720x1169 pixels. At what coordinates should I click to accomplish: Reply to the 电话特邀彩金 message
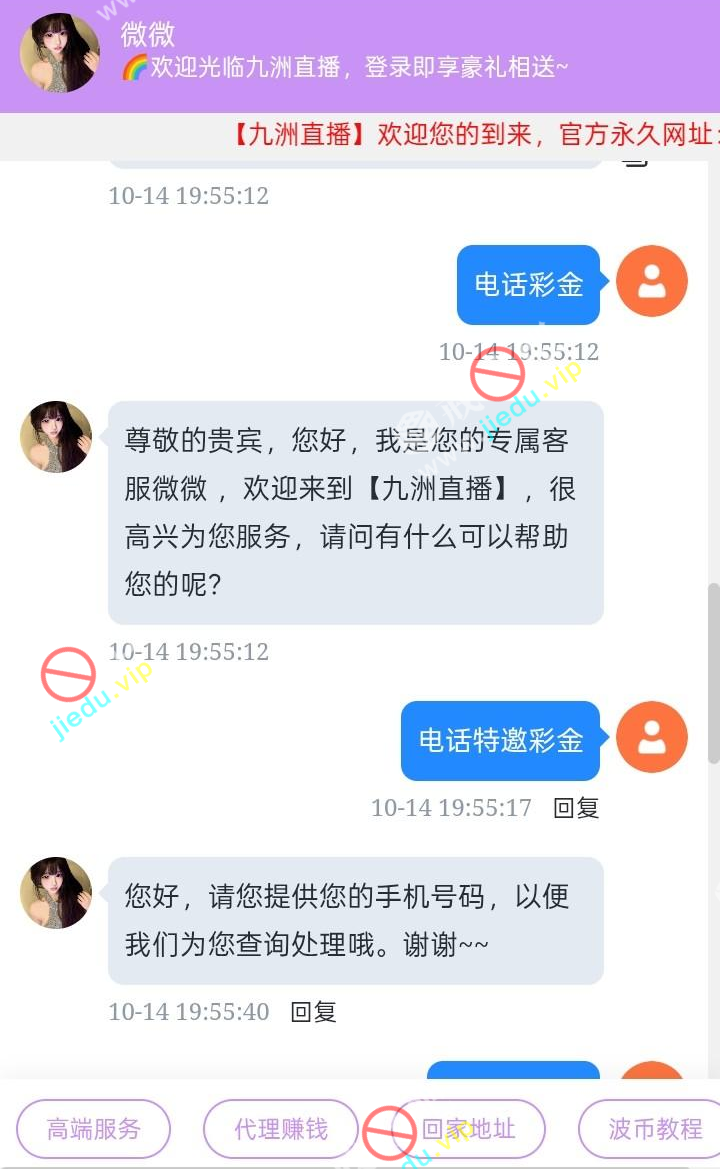[576, 808]
